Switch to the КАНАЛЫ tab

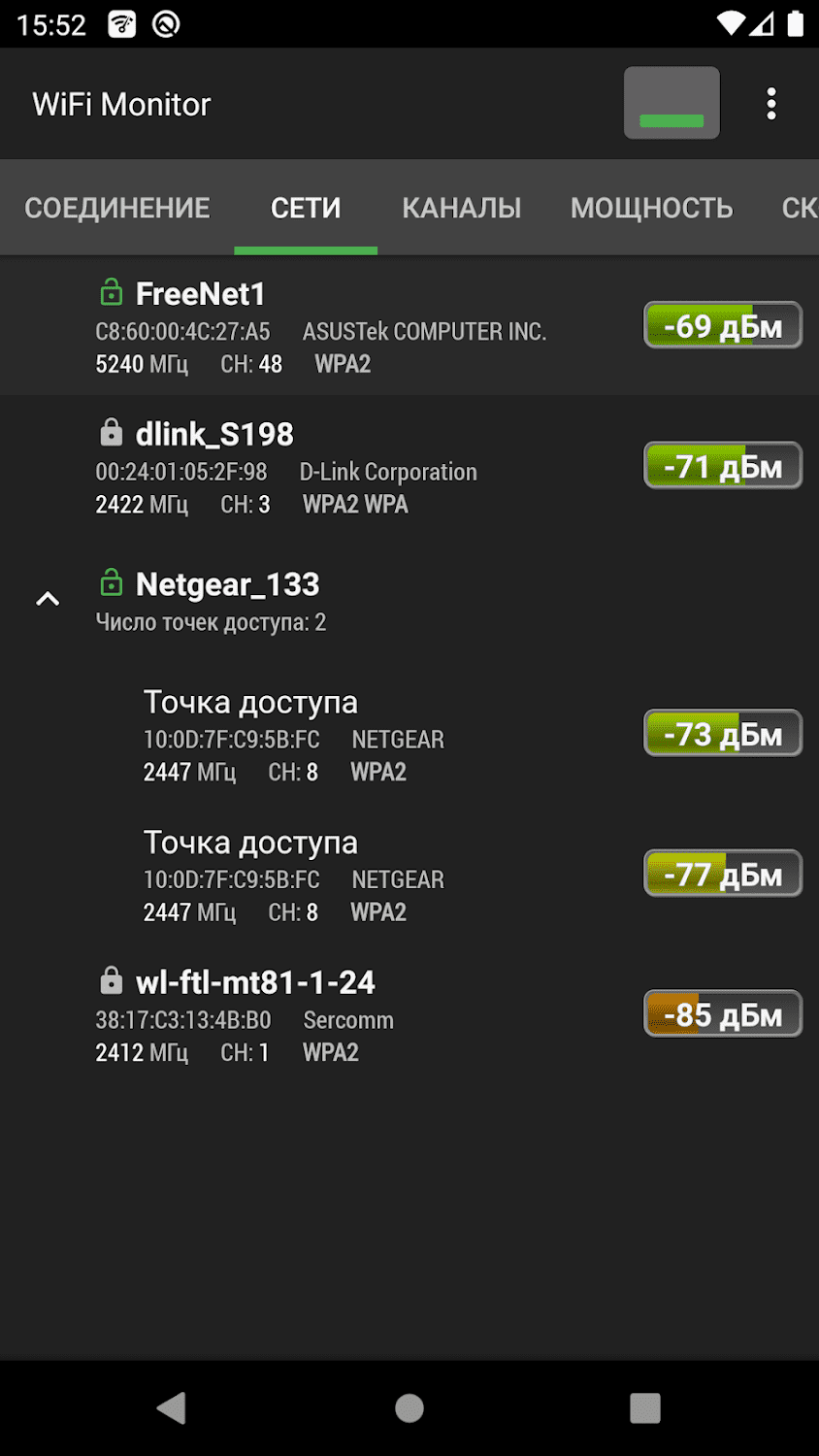click(462, 208)
